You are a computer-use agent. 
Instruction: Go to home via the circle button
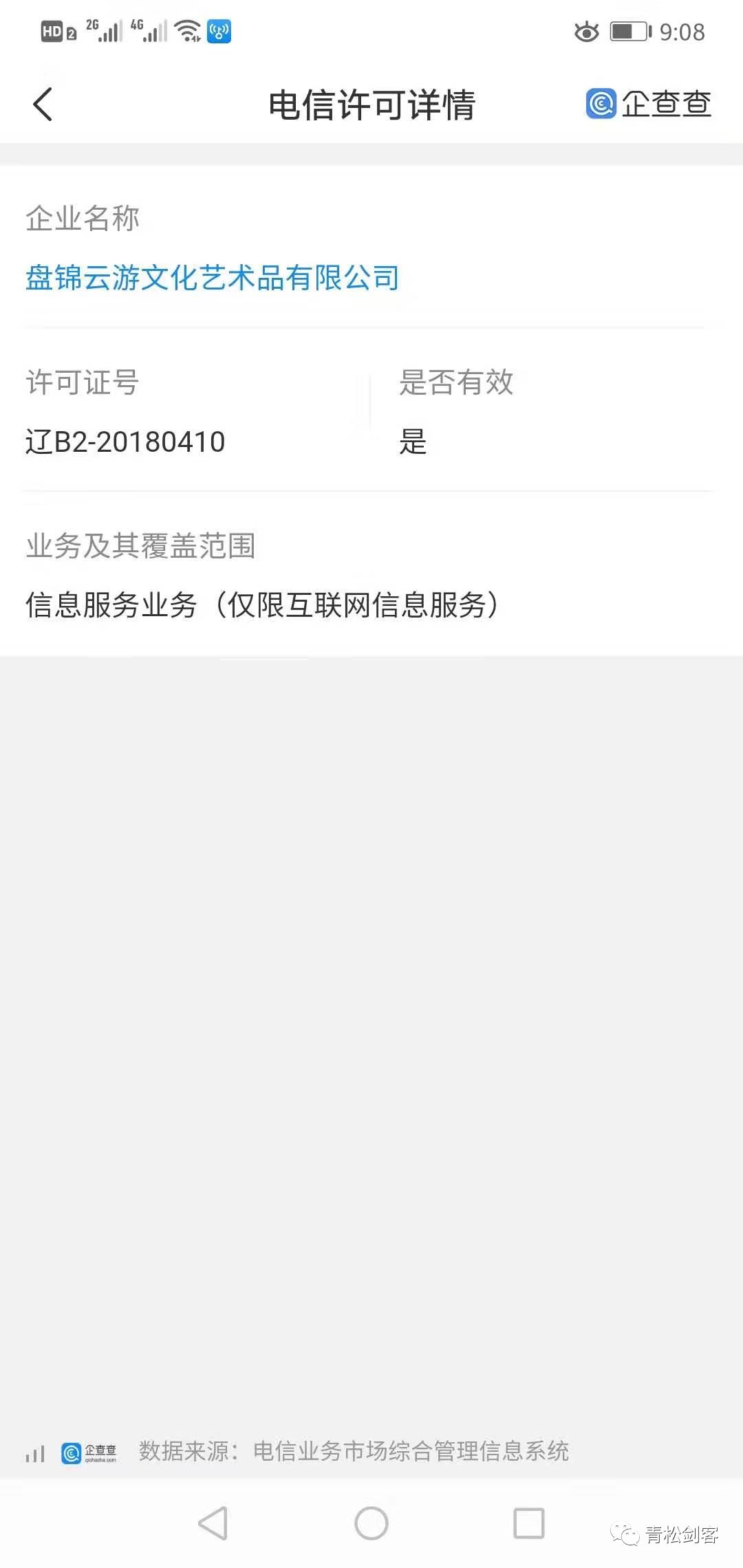coord(371,1523)
